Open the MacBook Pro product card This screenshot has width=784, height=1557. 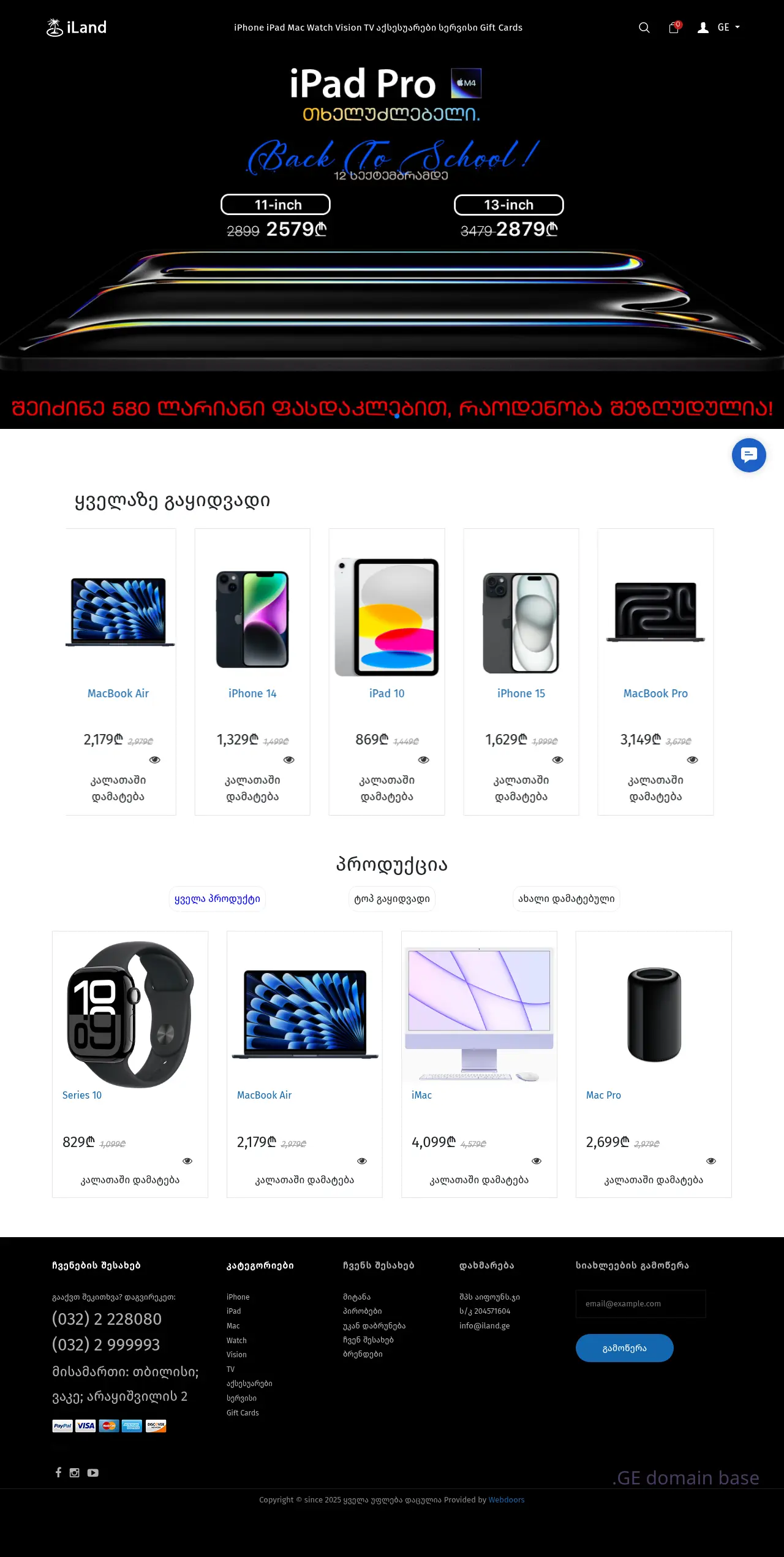point(655,693)
